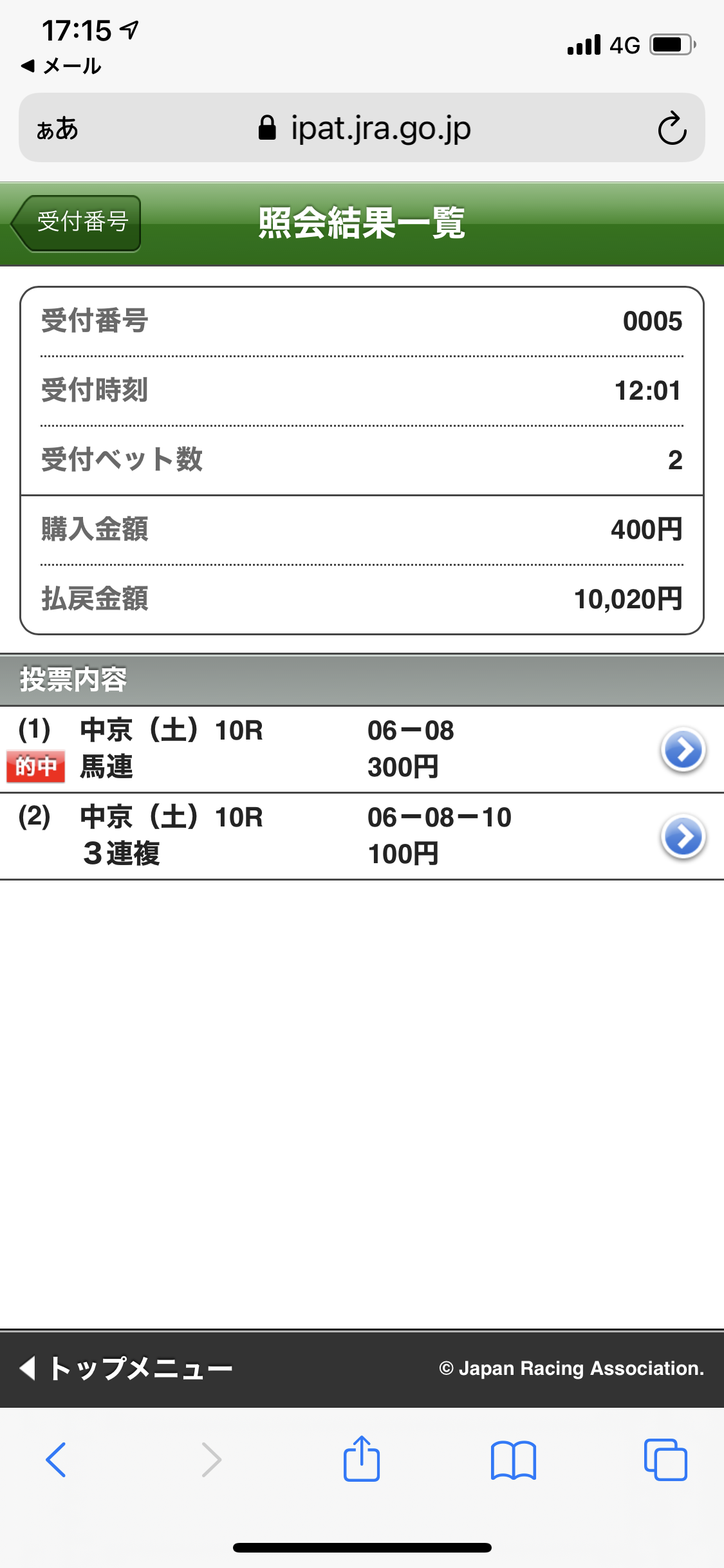
Task: Go back to 受付番号 list
Action: point(77,223)
